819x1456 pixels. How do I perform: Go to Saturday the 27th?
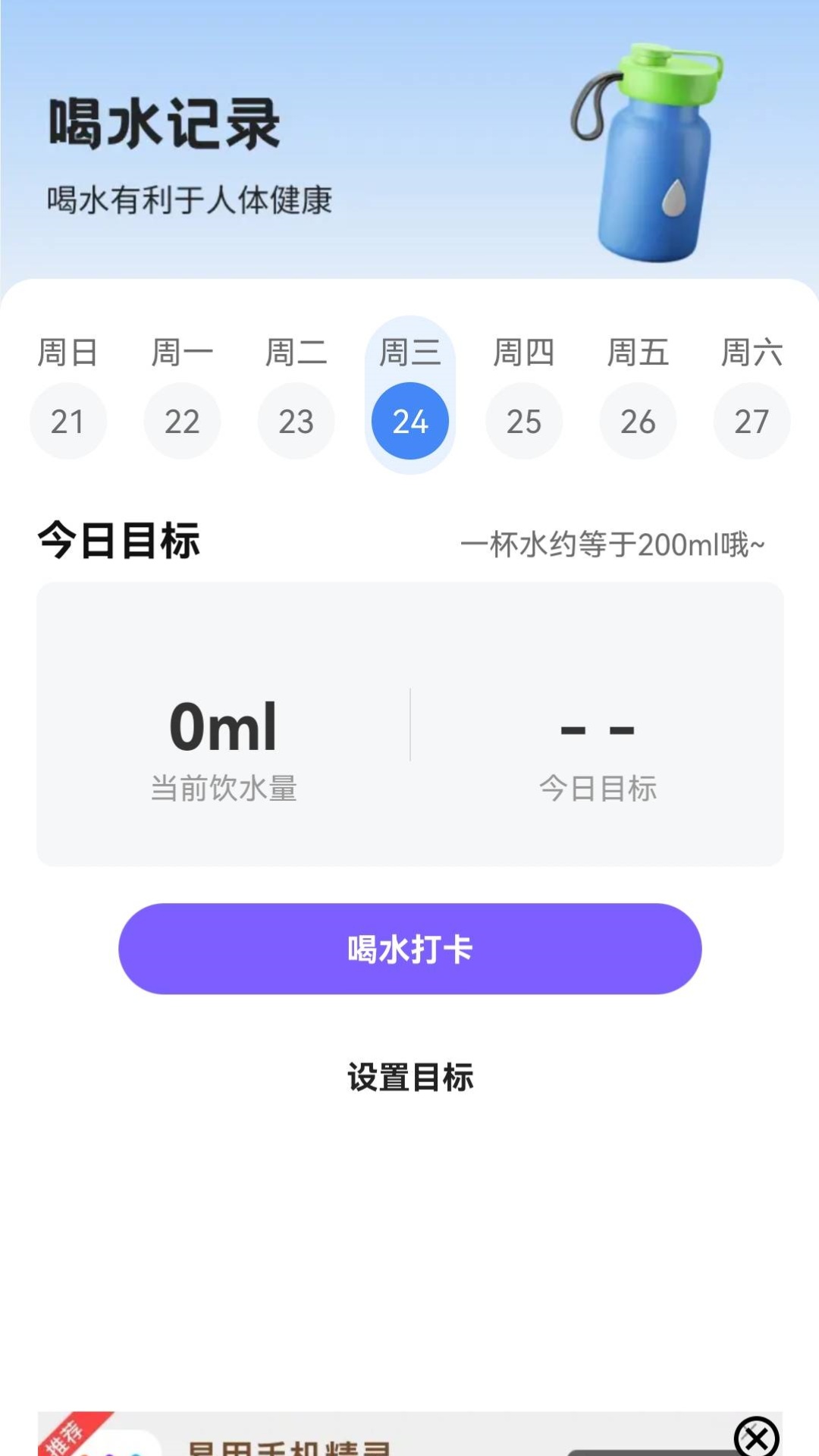click(x=752, y=421)
